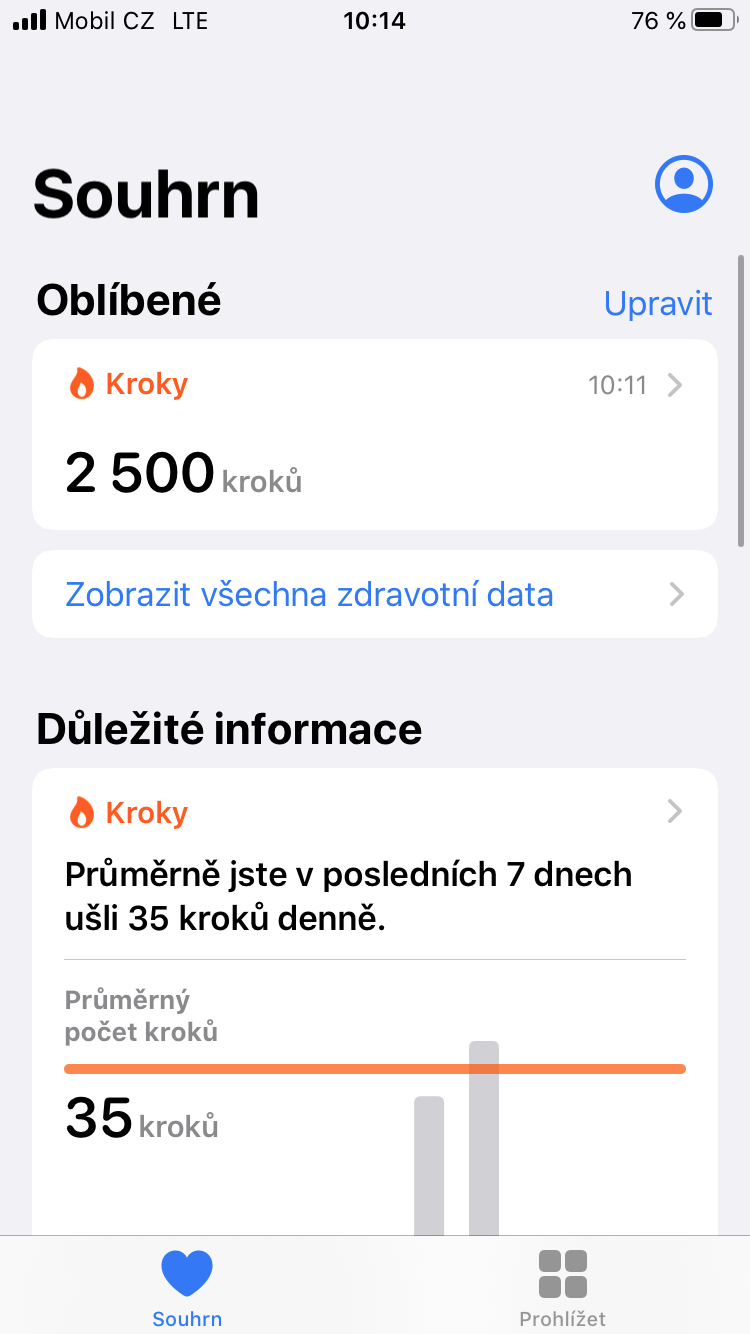
Task: Tap the flame icon next to Kroky favorite
Action: click(81, 383)
